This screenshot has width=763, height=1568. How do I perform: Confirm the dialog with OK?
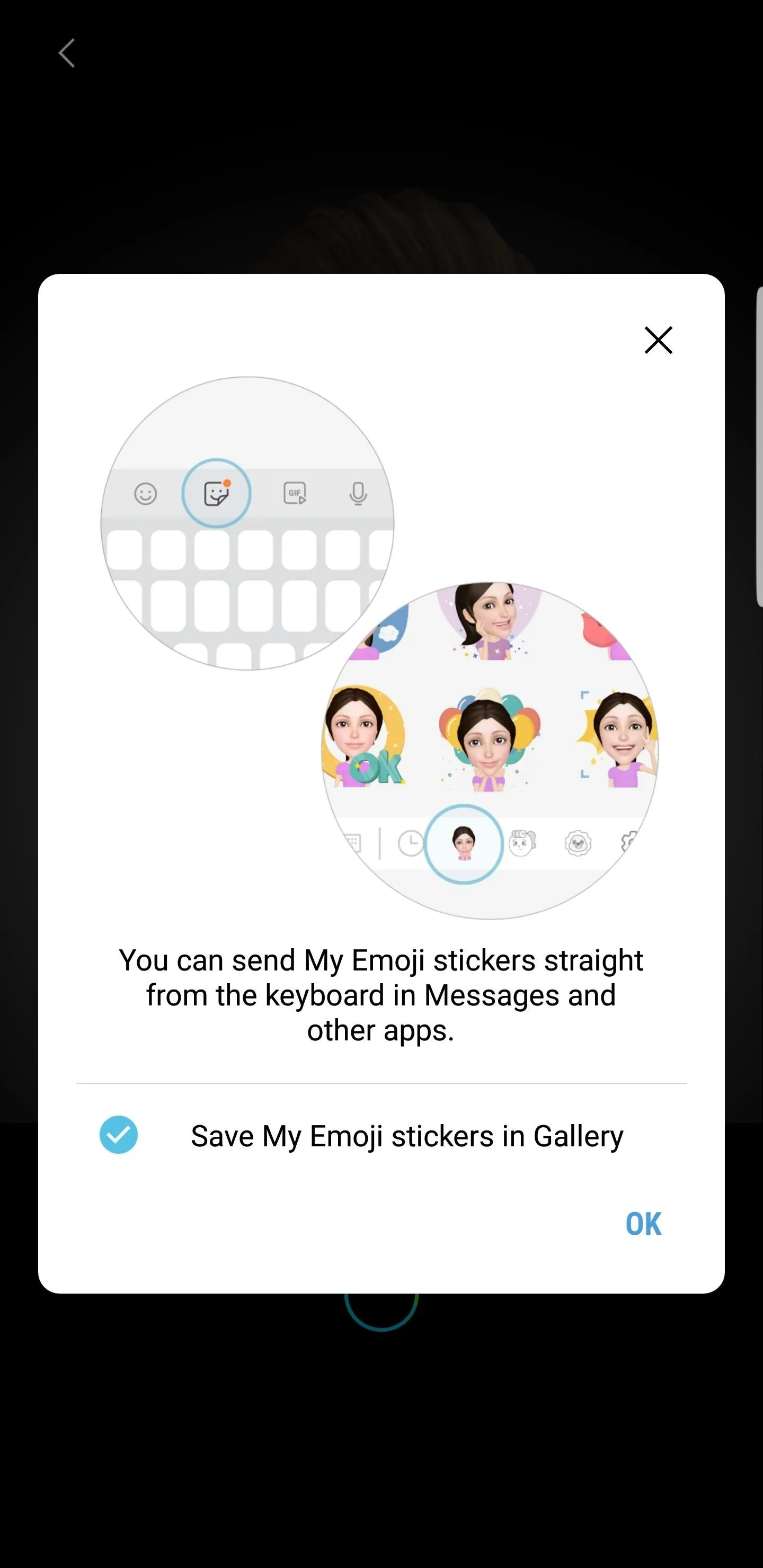(643, 1224)
